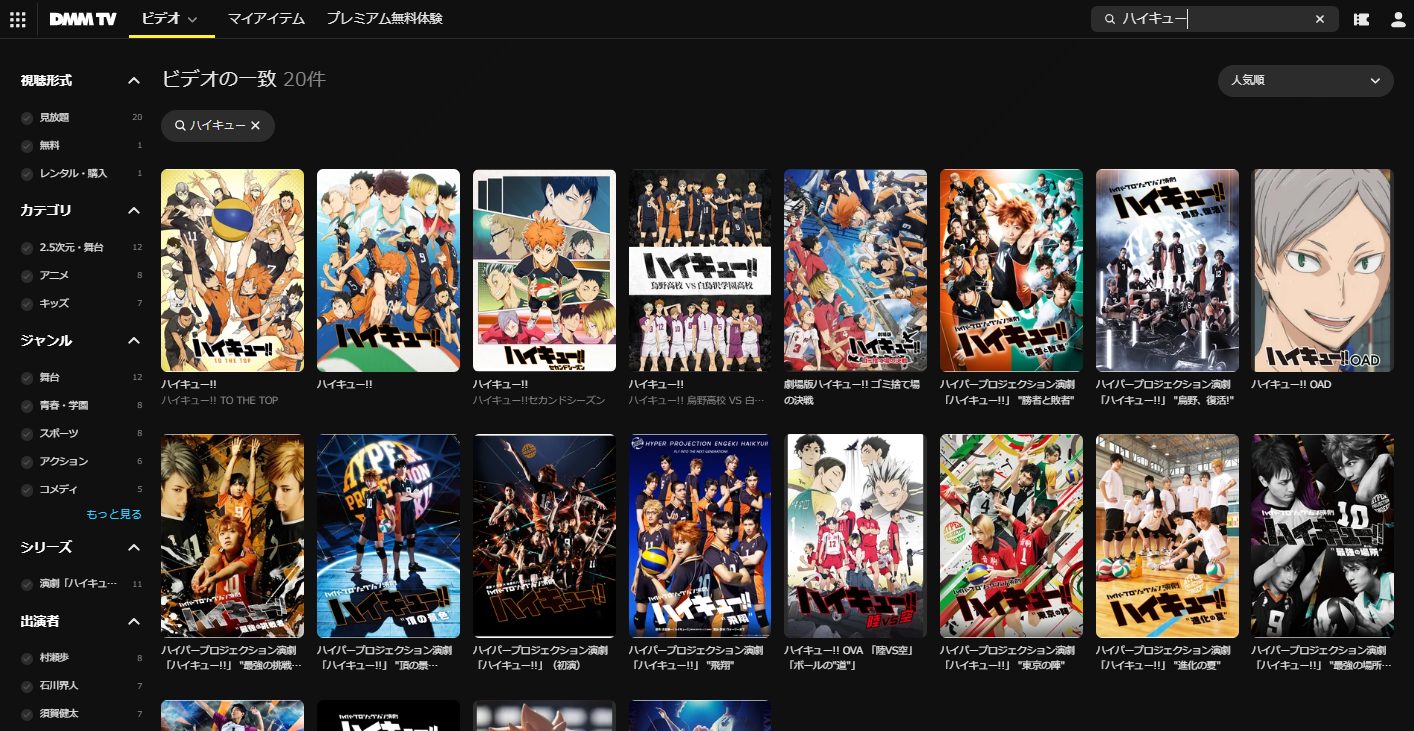Open the account profile icon
Screen dimensions: 1414x731
1397,19
